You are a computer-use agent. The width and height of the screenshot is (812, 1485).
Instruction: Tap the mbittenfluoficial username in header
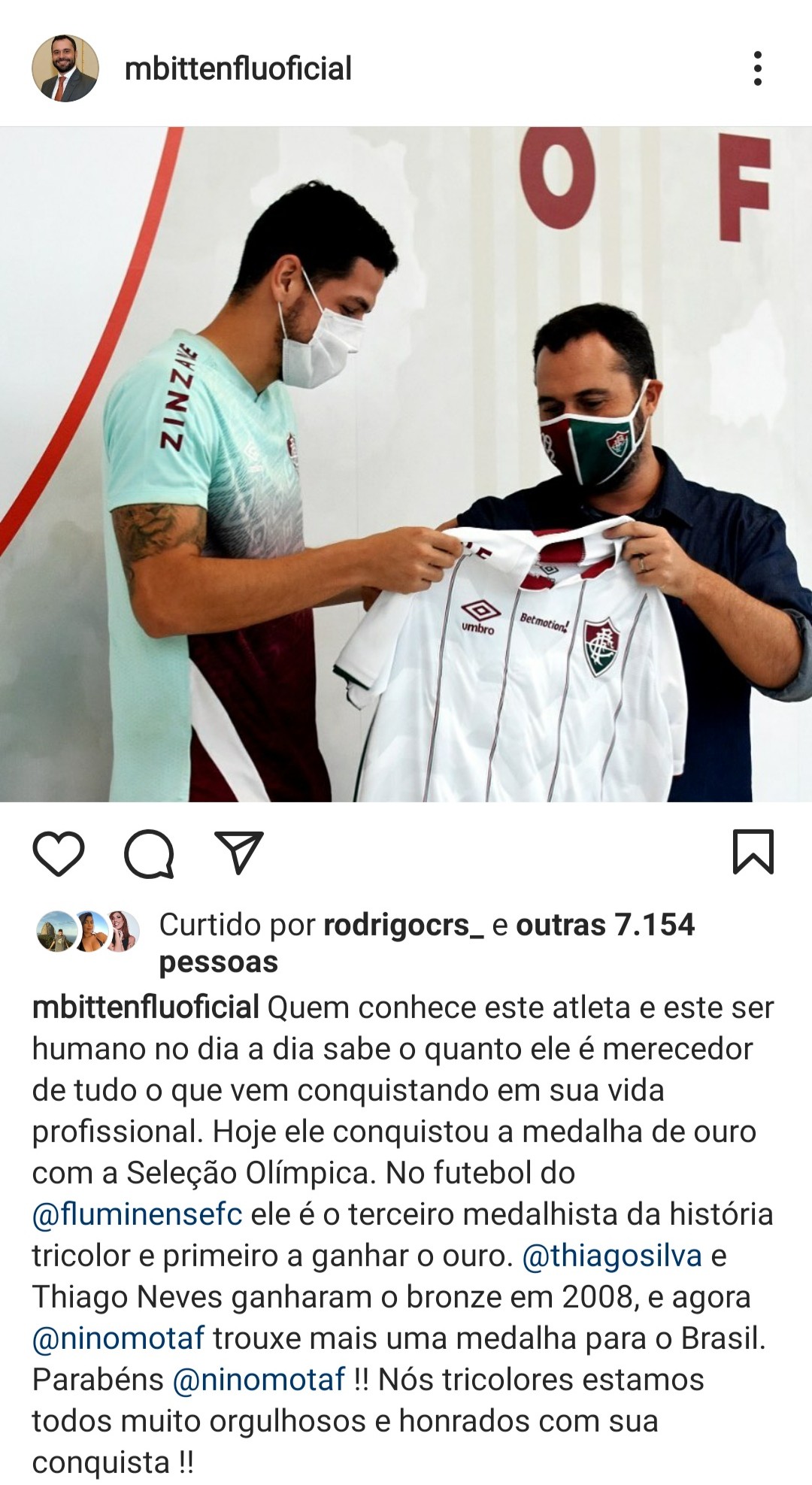(x=238, y=68)
